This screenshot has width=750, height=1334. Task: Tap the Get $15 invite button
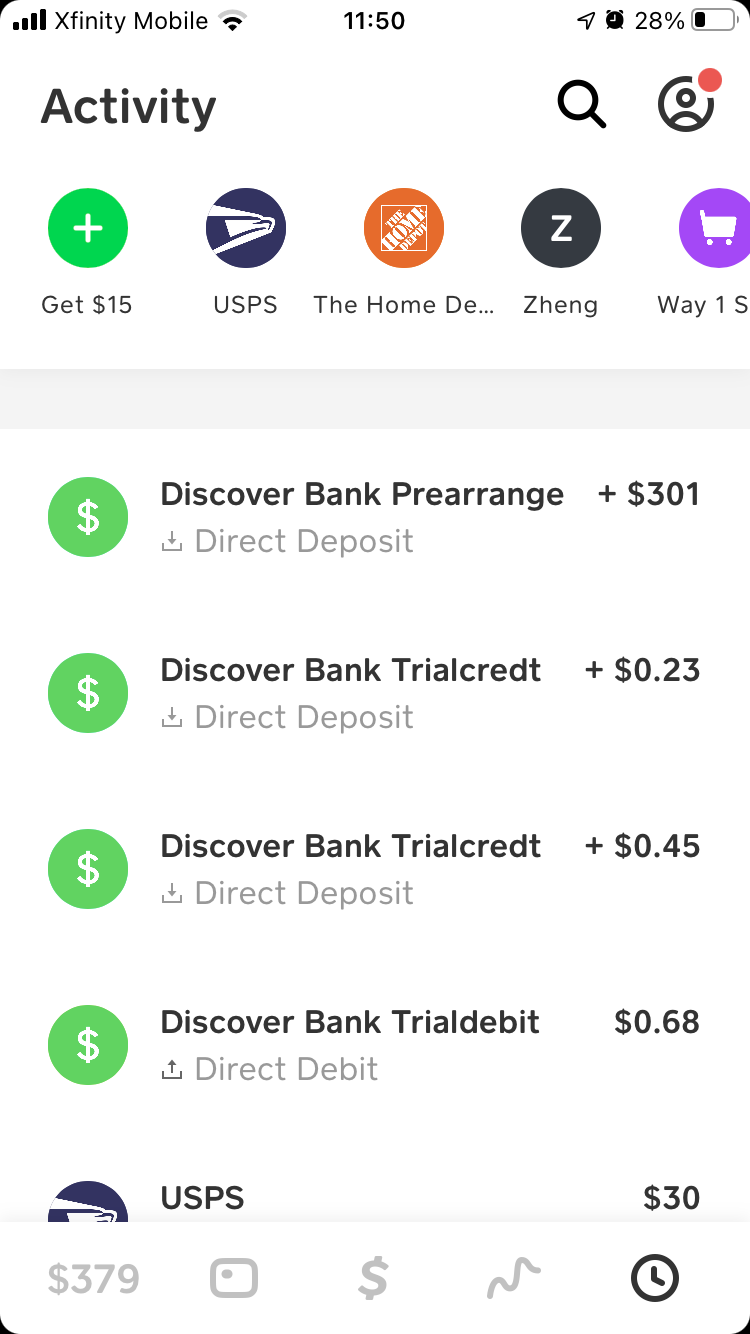point(88,229)
